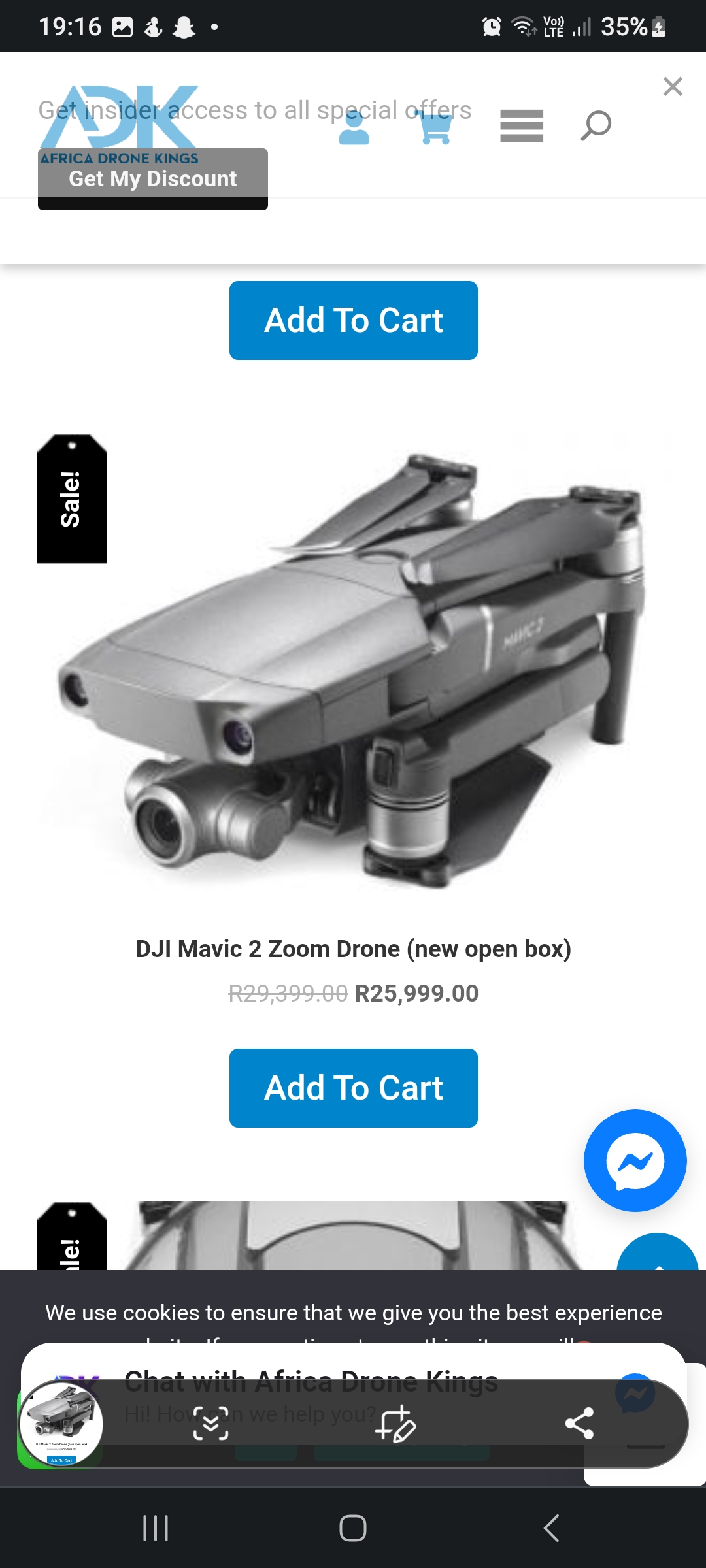Open the search magnifier
The height and width of the screenshot is (1568, 706).
tap(596, 125)
